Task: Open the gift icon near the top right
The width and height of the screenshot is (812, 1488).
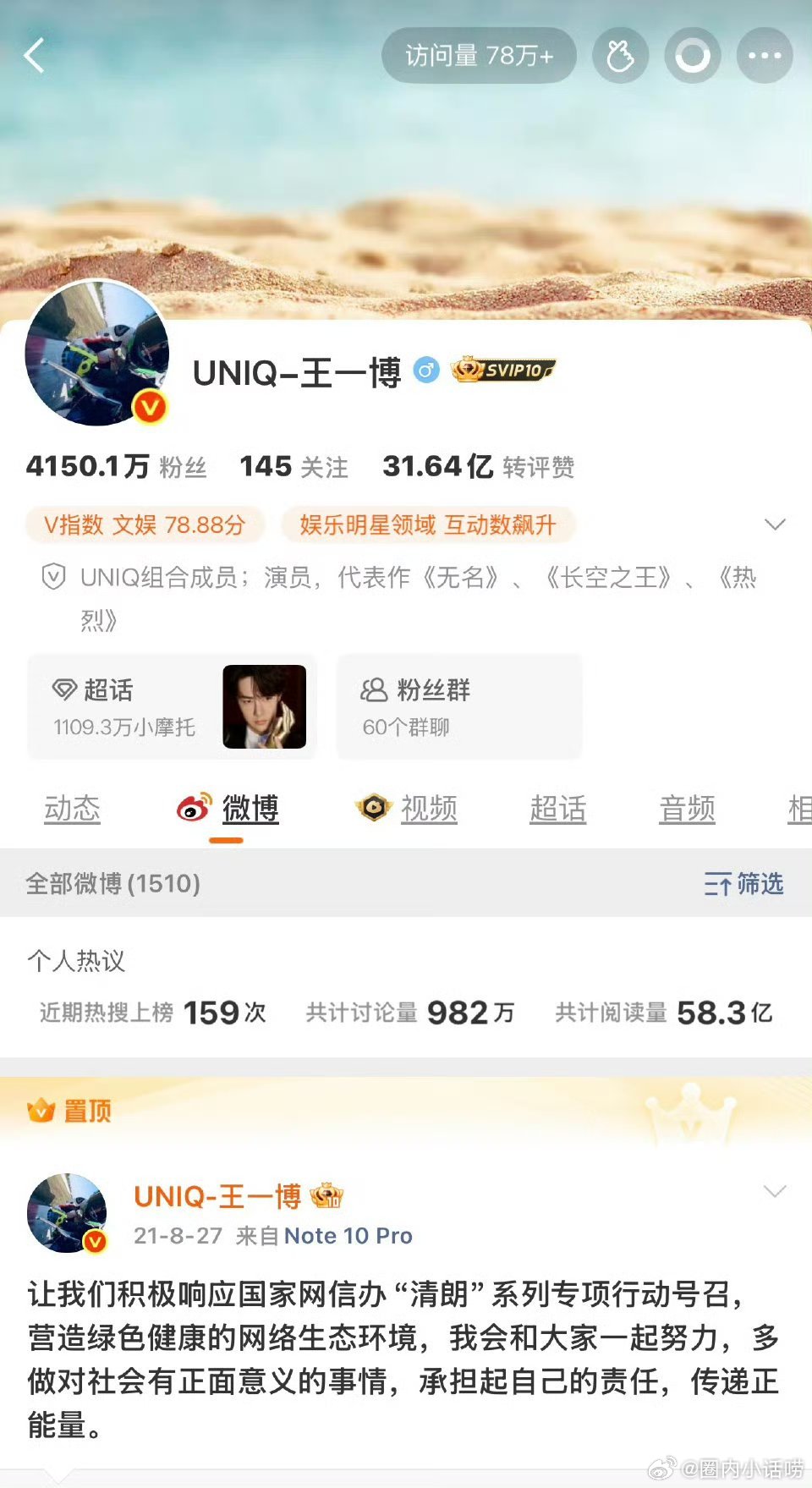Action: 620,56
